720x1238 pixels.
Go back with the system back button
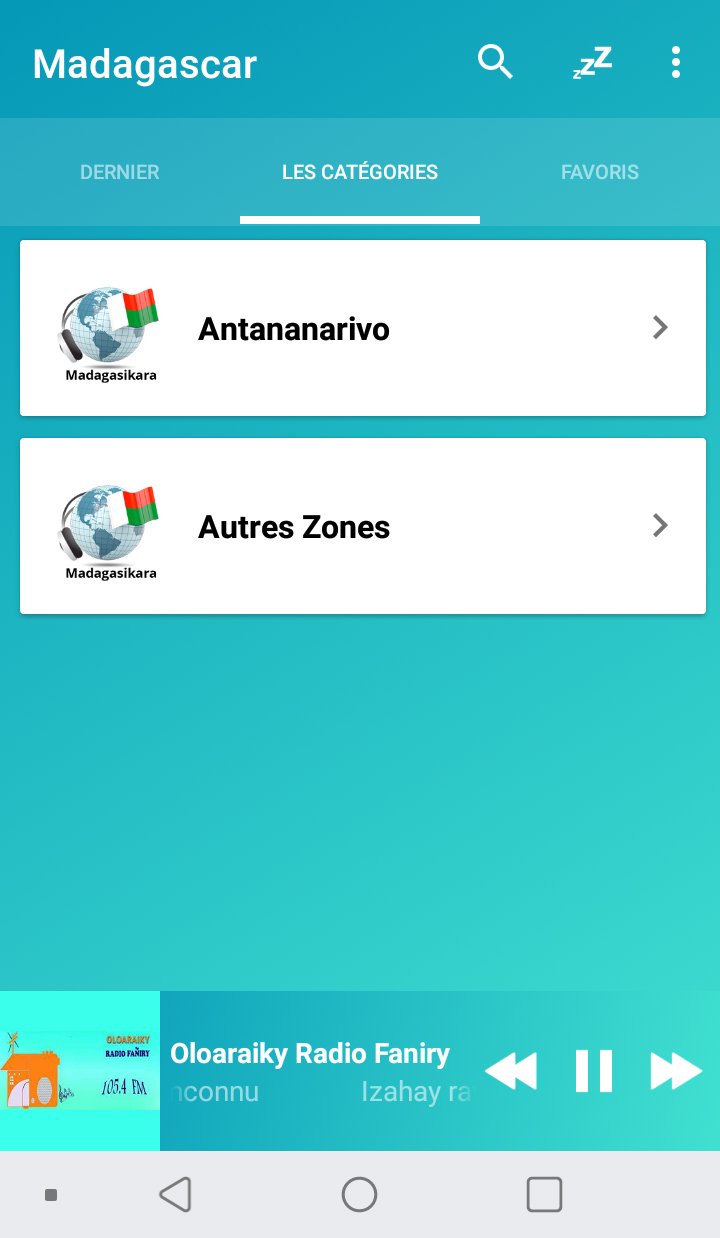175,1194
